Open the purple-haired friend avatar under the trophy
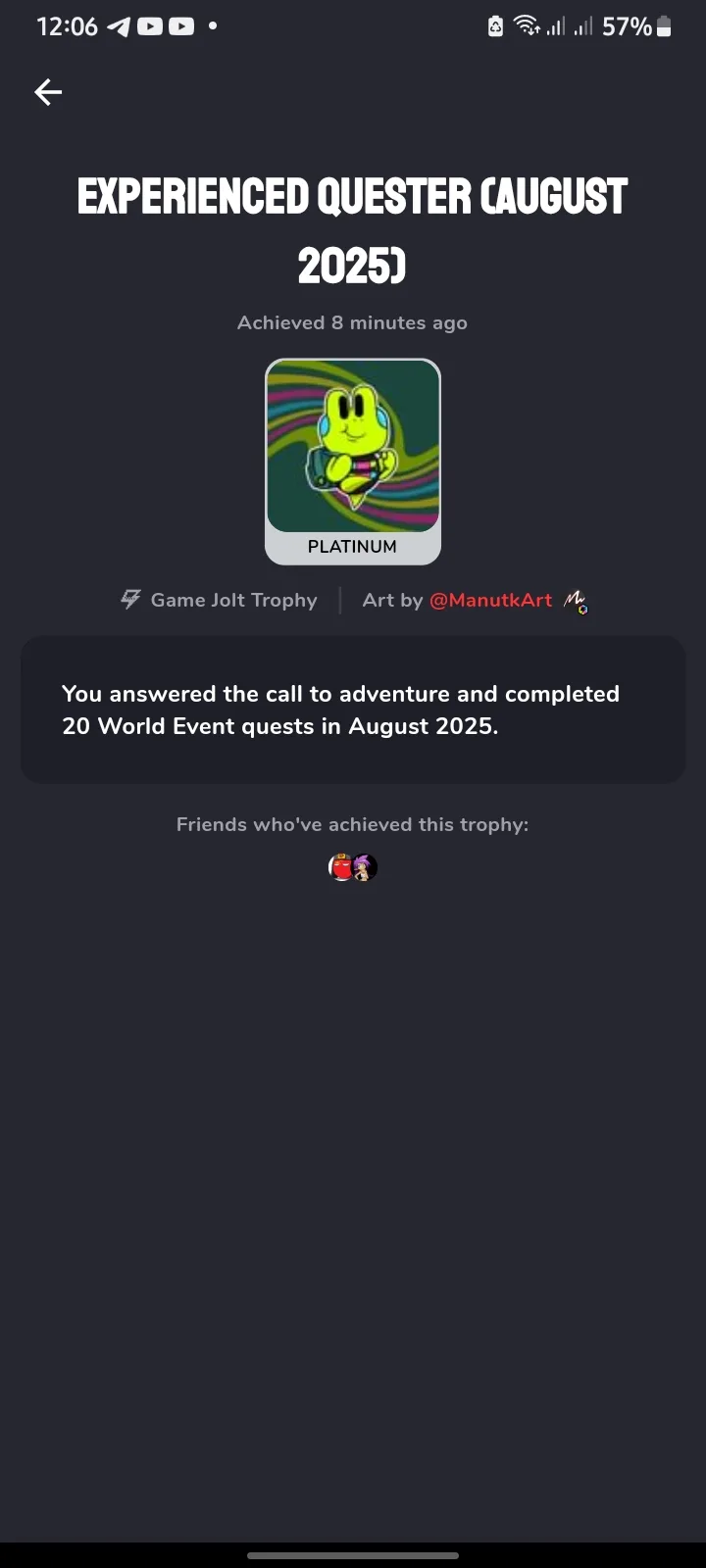Viewport: 706px width, 1568px height. click(366, 867)
